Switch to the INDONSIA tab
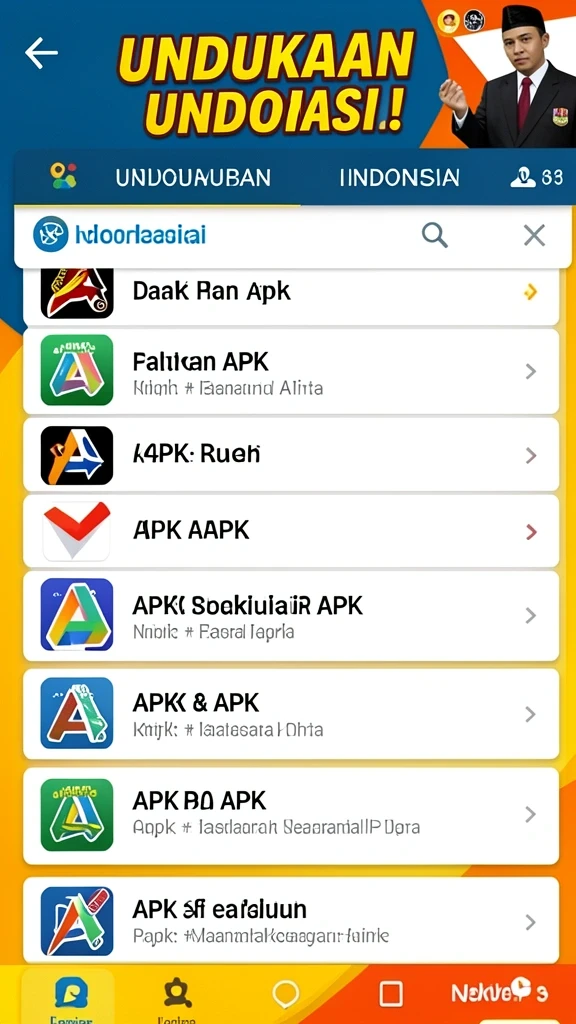The image size is (576, 1024). (399, 178)
